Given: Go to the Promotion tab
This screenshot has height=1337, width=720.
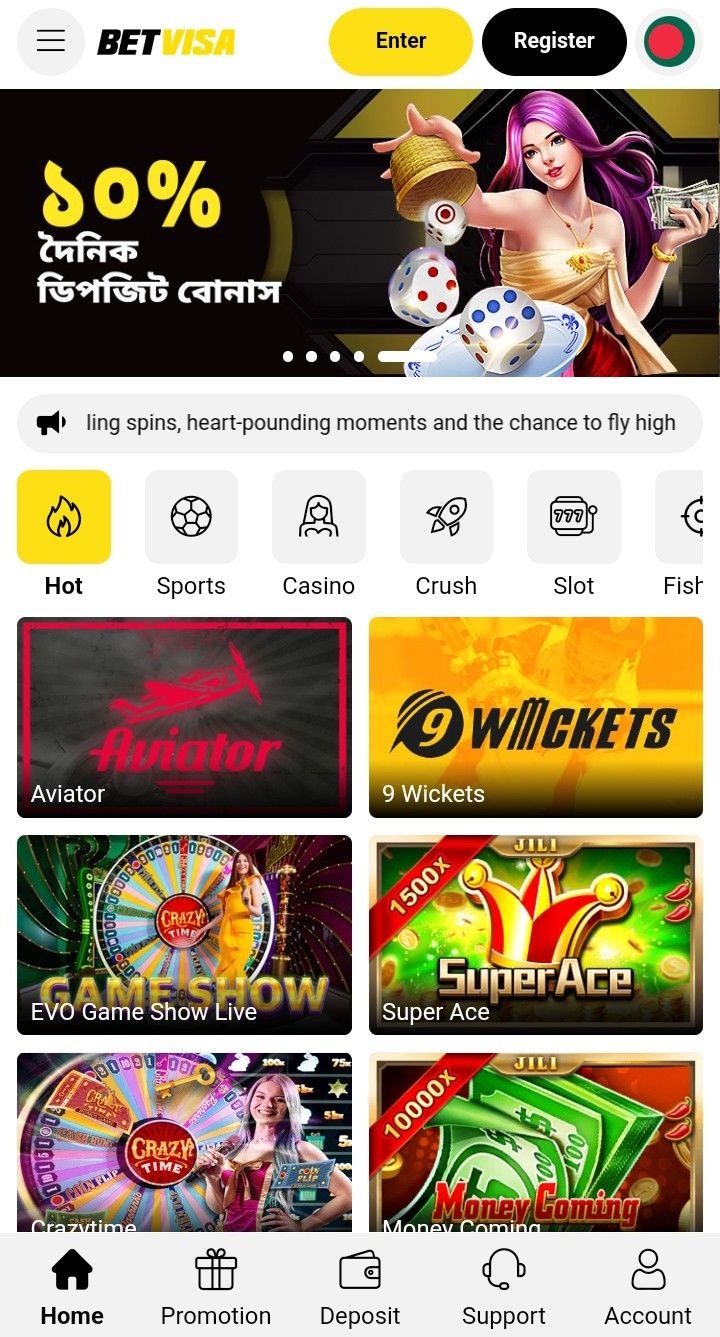Looking at the screenshot, I should tap(216, 1287).
